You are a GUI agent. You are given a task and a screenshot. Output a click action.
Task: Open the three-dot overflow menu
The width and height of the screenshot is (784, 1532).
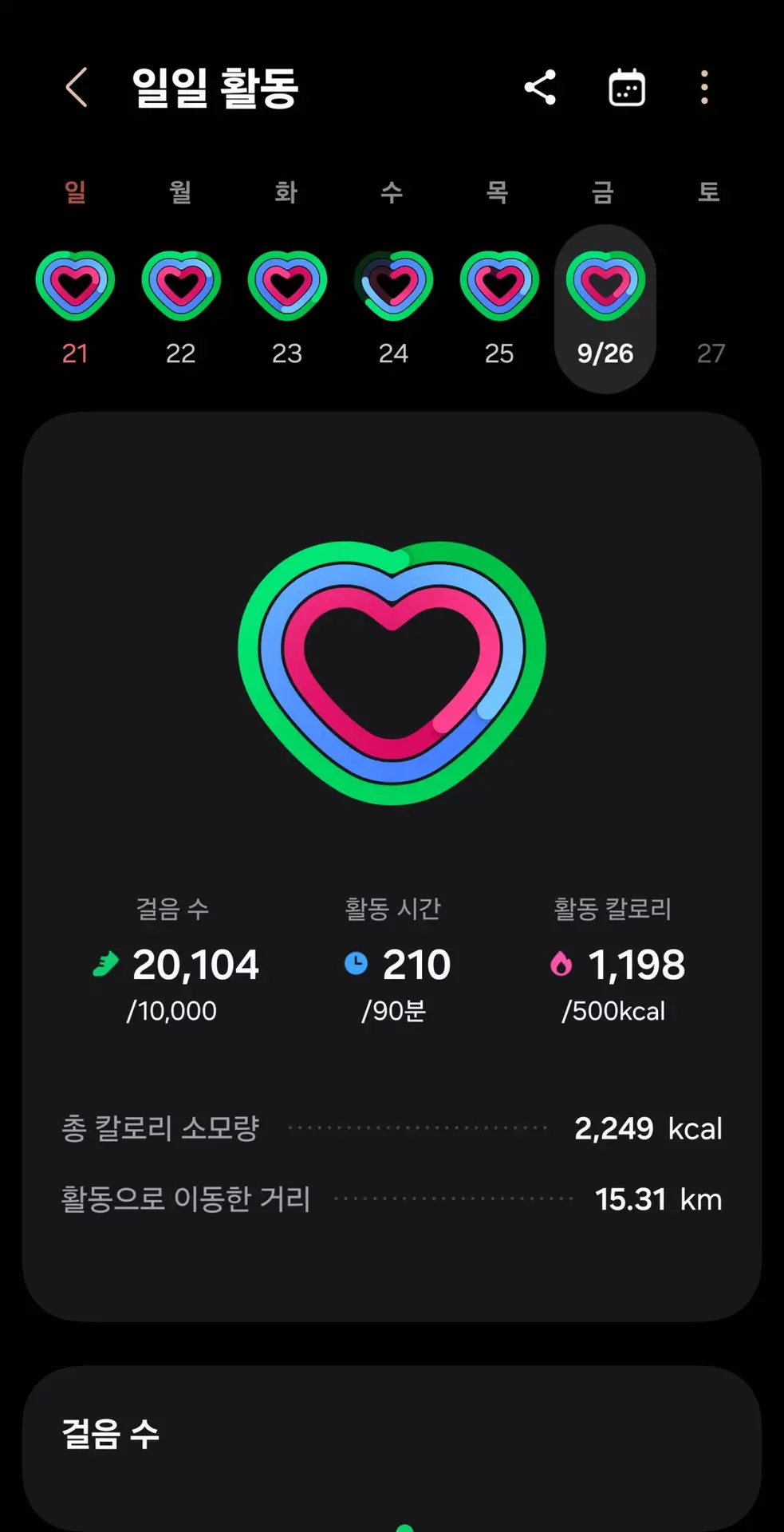(x=703, y=88)
